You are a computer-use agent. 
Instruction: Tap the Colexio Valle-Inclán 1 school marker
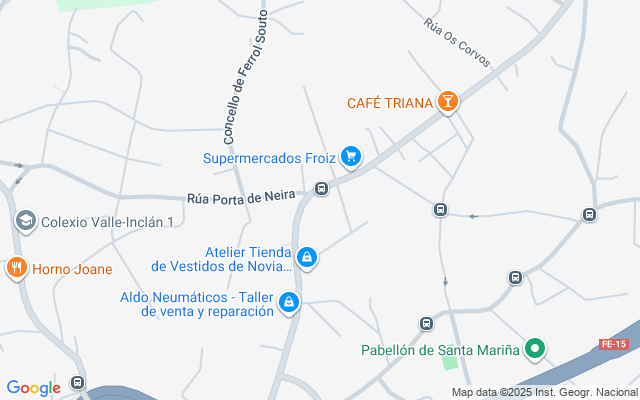pyautogui.click(x=25, y=221)
